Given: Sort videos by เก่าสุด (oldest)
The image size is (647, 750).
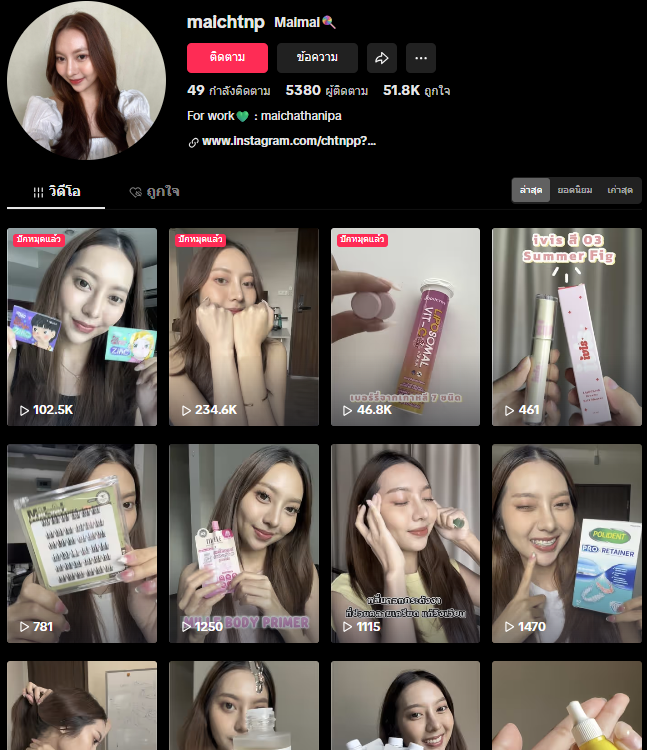Looking at the screenshot, I should tap(620, 190).
